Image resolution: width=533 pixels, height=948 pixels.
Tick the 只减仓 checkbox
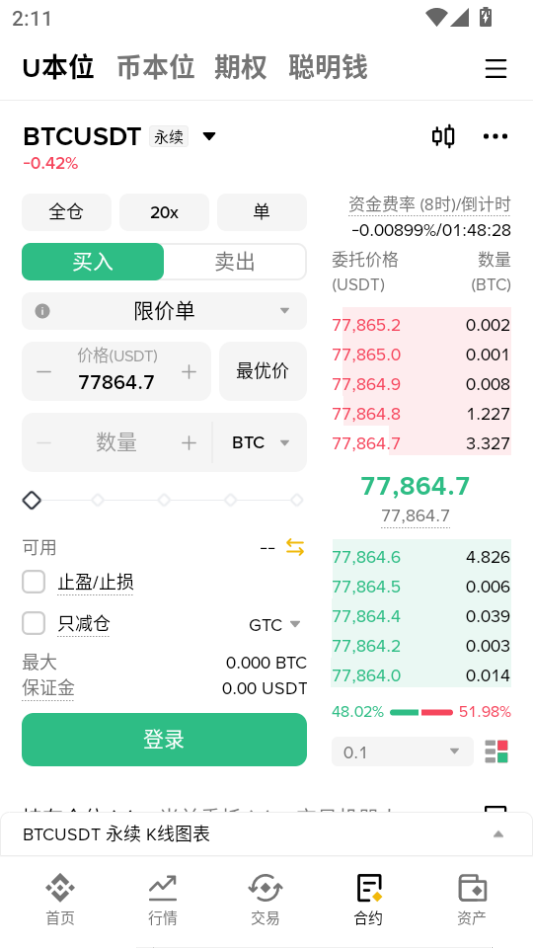[x=34, y=623]
